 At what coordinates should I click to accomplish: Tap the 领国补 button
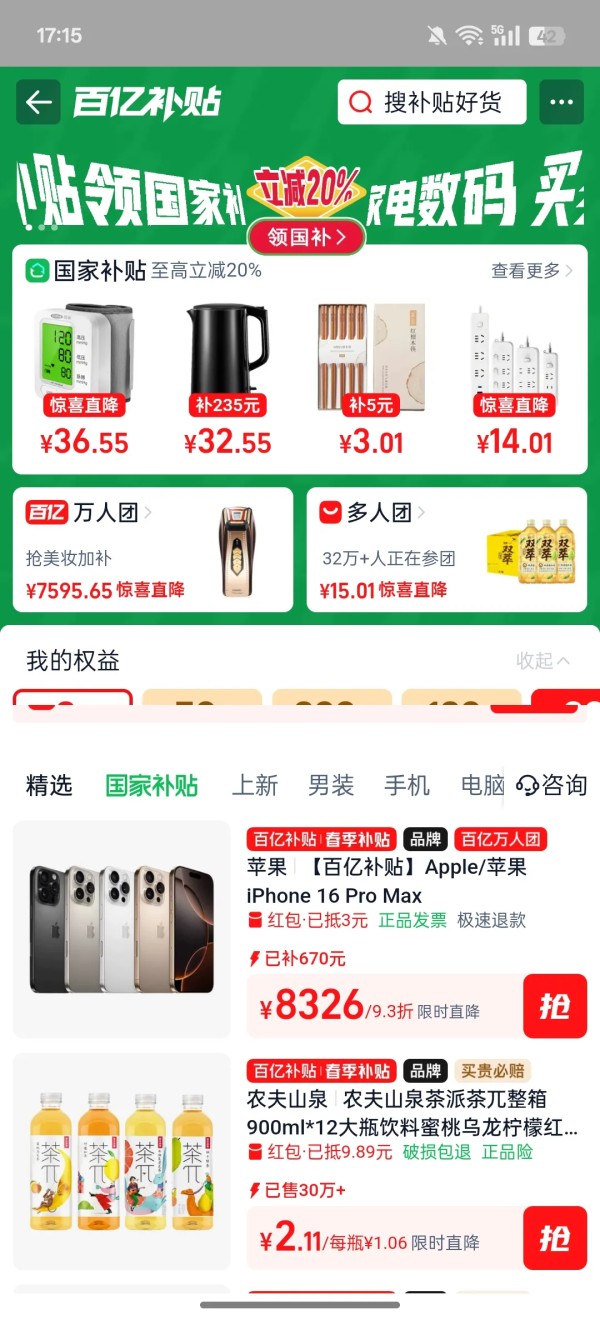(307, 237)
